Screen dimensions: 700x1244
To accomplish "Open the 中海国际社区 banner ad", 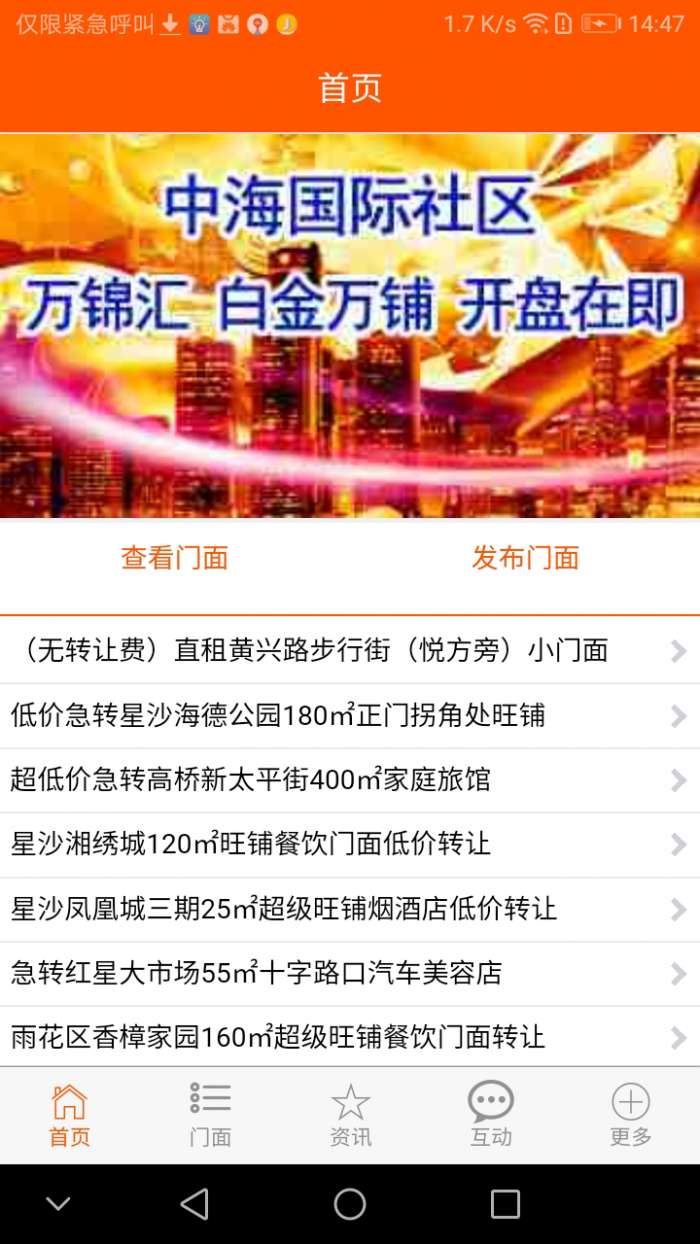I will click(350, 325).
